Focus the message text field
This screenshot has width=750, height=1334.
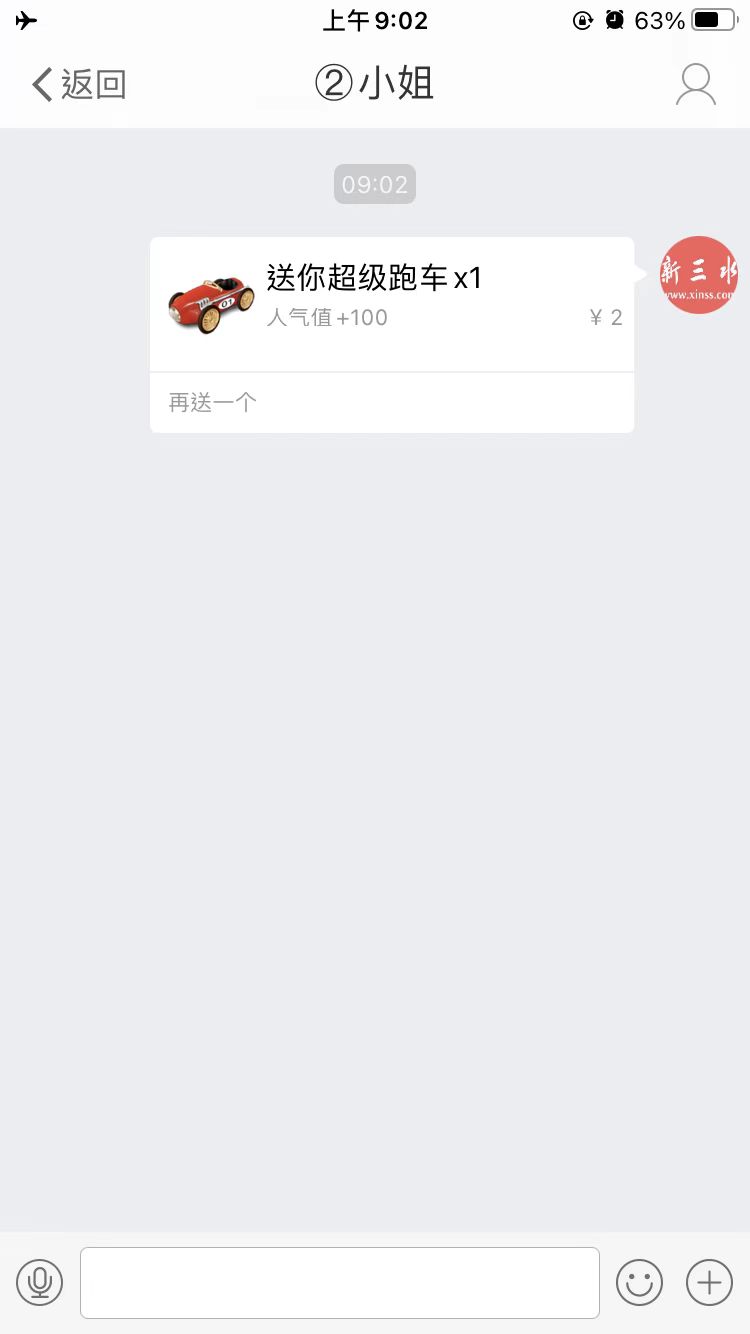point(340,1282)
